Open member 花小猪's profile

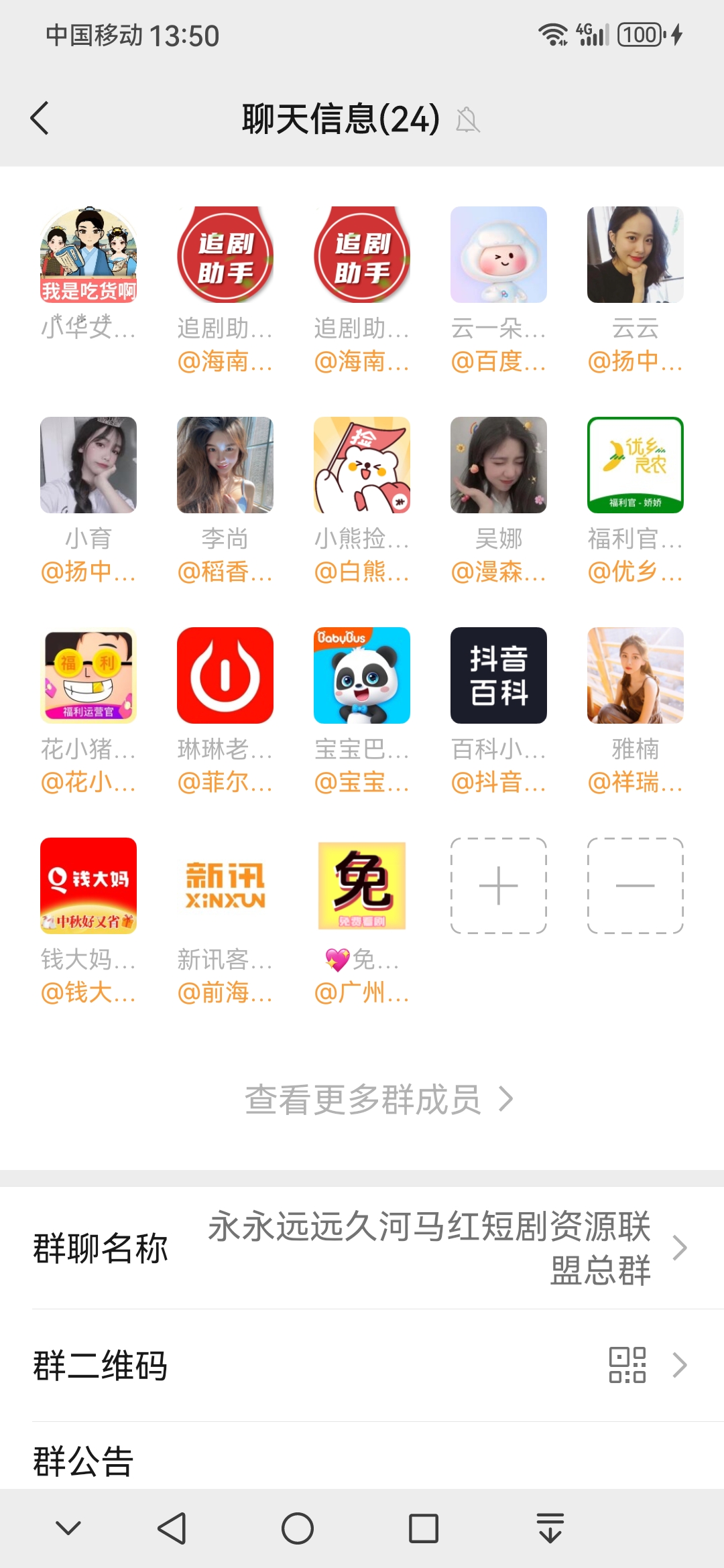88,675
